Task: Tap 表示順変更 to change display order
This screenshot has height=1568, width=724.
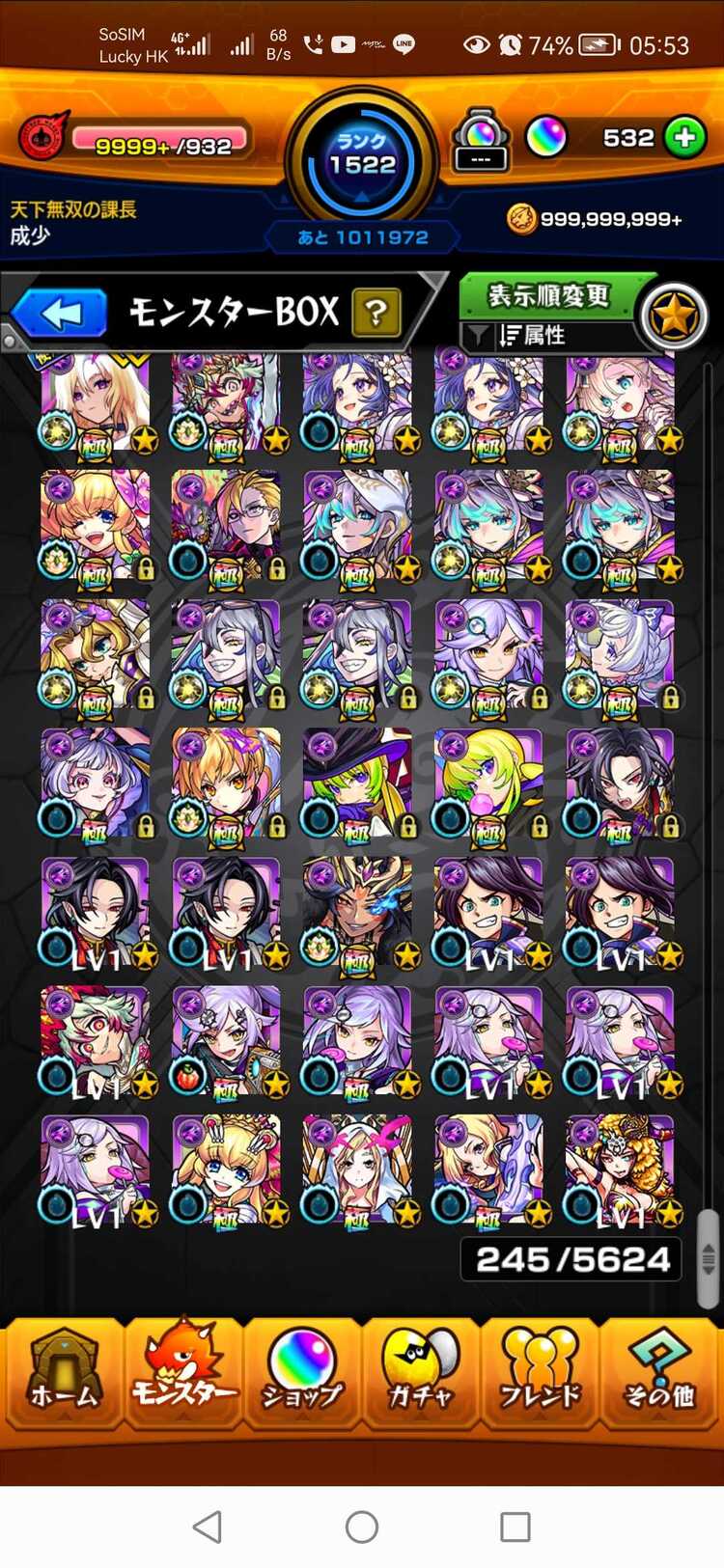Action: pyautogui.click(x=548, y=295)
